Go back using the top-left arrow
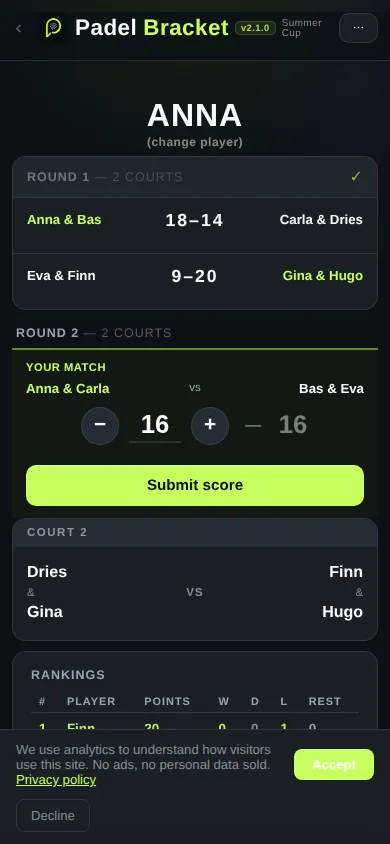The image size is (390, 844). click(x=19, y=28)
